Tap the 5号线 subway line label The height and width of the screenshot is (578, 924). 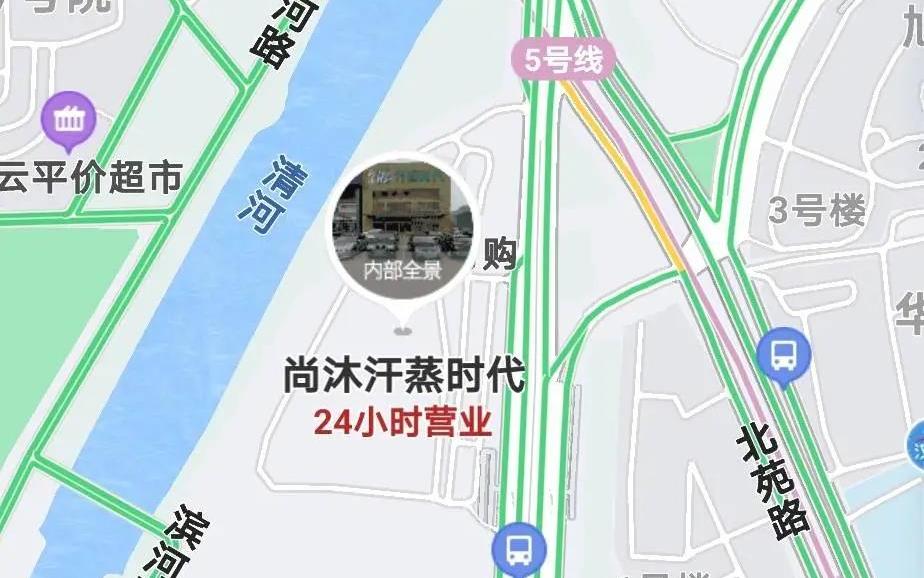[x=564, y=61]
